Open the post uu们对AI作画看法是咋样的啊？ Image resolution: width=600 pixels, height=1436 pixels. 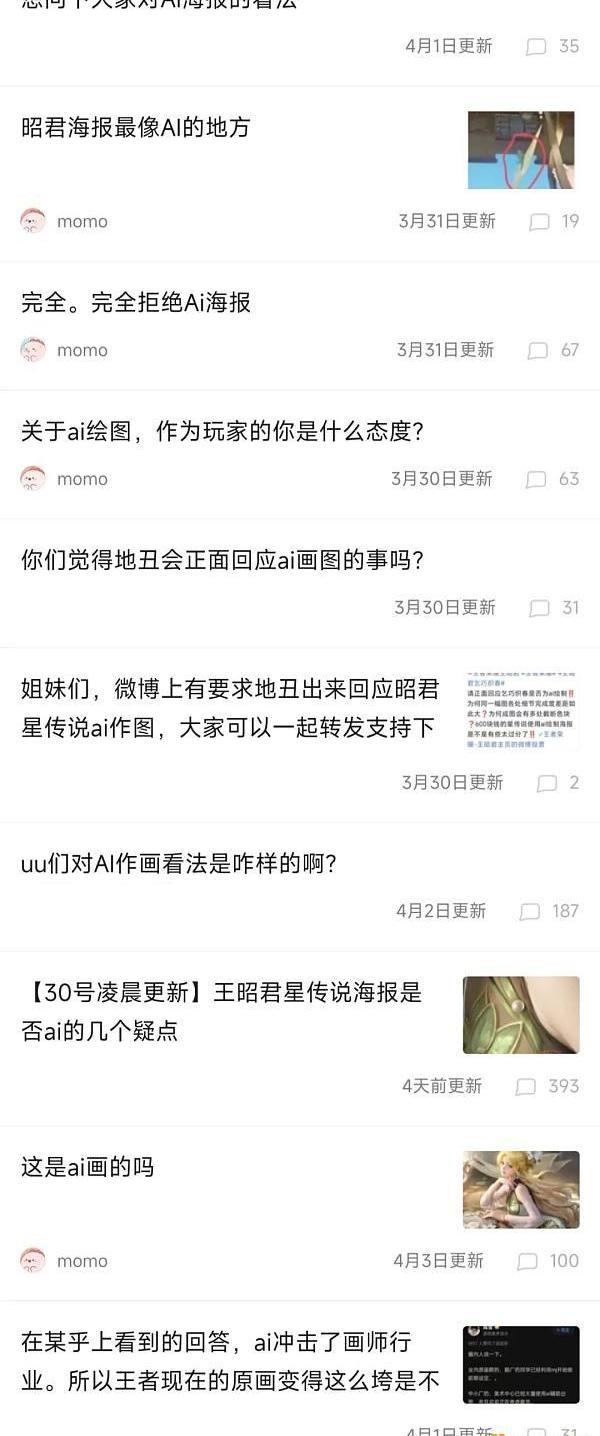[179, 864]
